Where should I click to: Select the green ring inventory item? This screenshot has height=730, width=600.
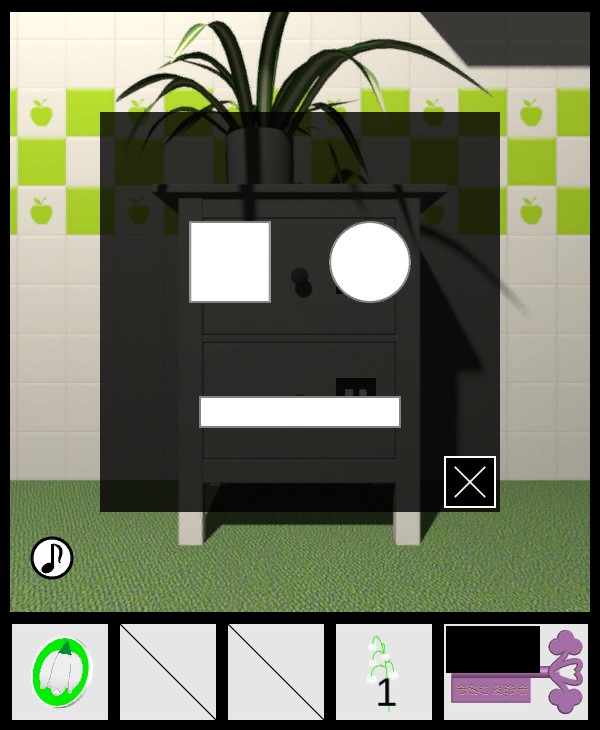tap(60, 672)
